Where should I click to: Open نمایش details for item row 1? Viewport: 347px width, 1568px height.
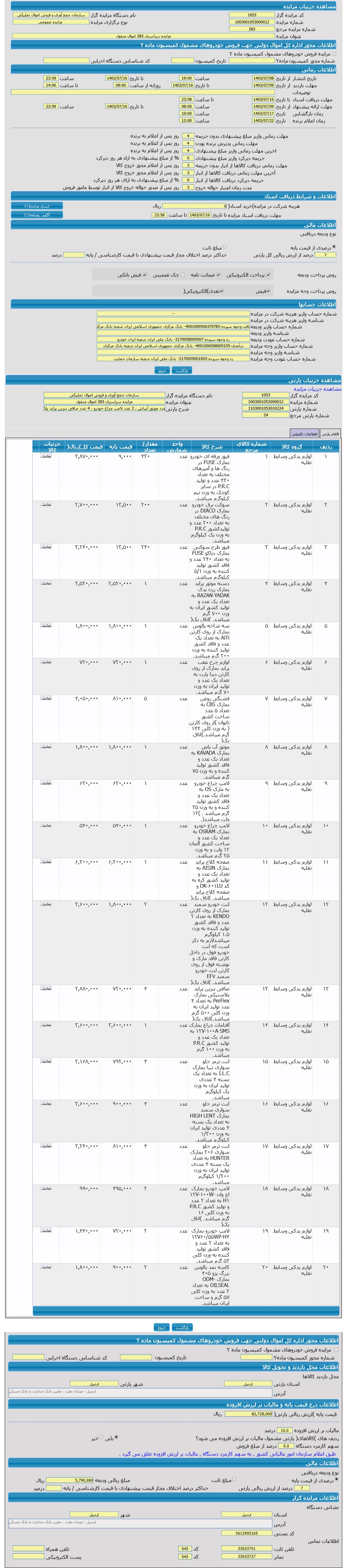point(46,456)
